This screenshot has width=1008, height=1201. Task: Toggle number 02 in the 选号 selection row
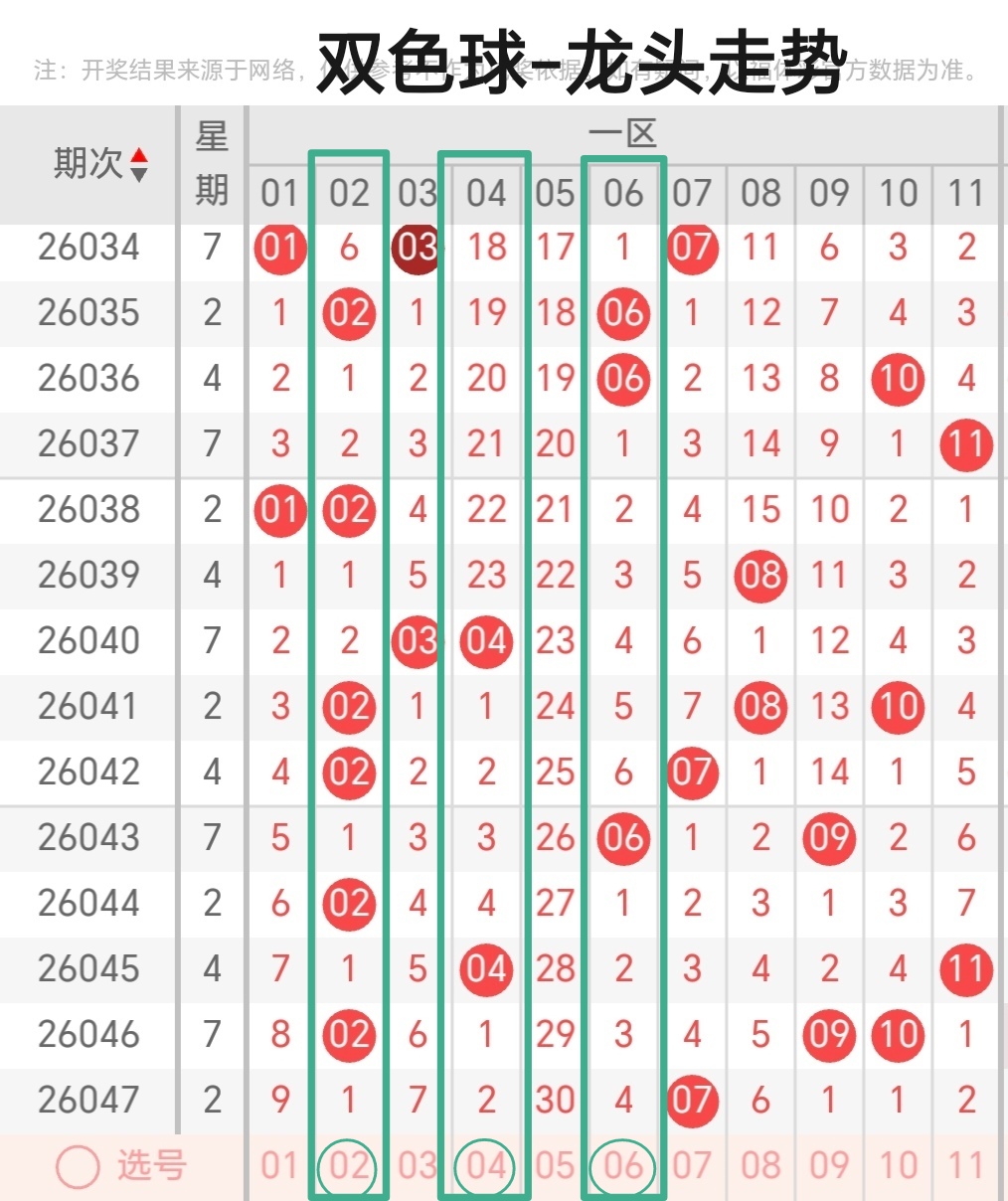click(x=348, y=1165)
